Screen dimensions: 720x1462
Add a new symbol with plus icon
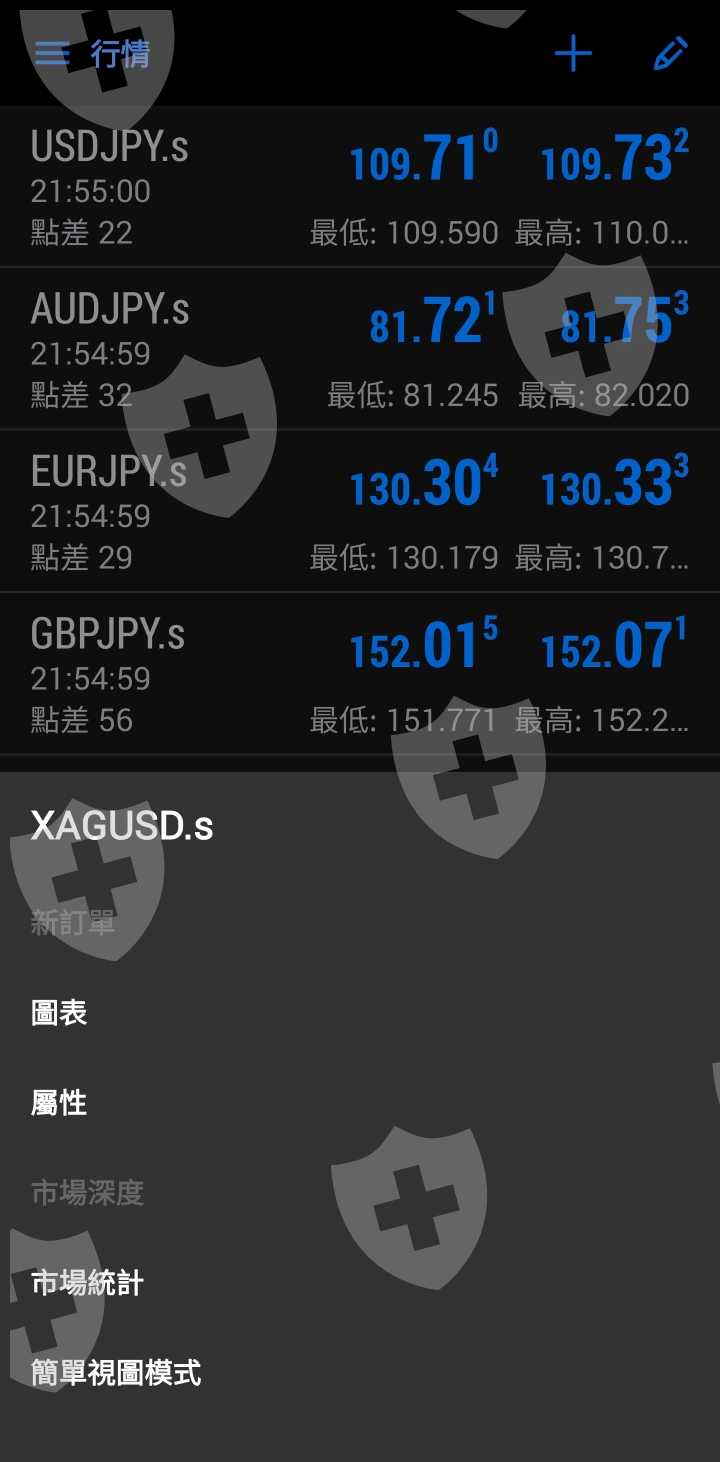click(x=573, y=54)
